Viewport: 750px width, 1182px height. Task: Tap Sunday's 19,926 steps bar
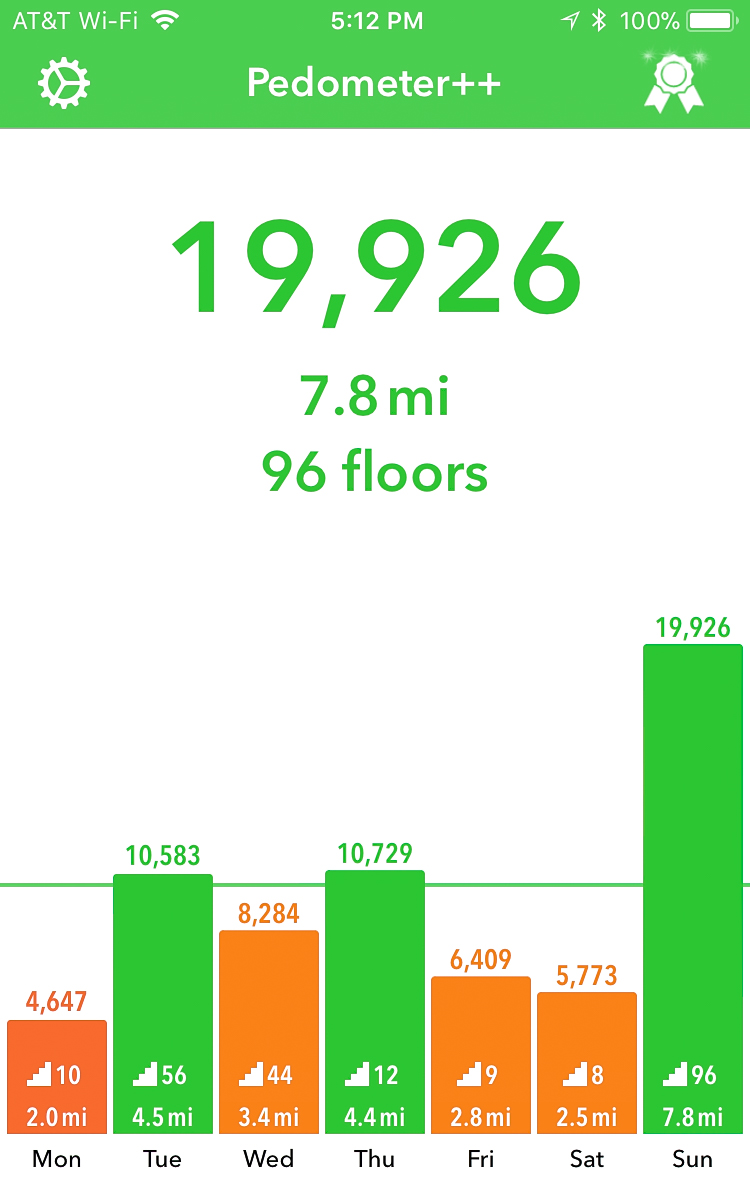click(x=693, y=888)
